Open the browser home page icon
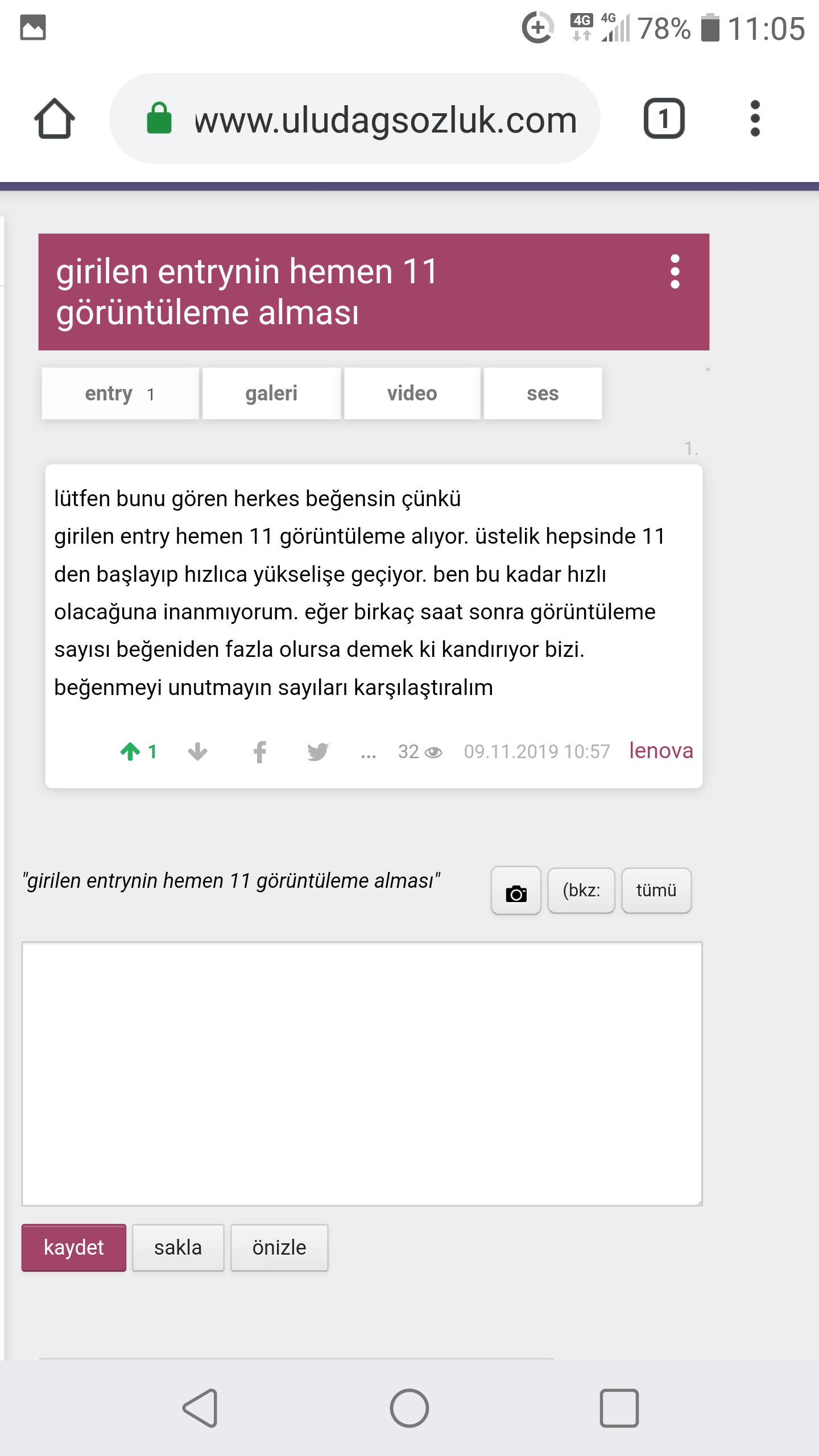 click(x=55, y=118)
